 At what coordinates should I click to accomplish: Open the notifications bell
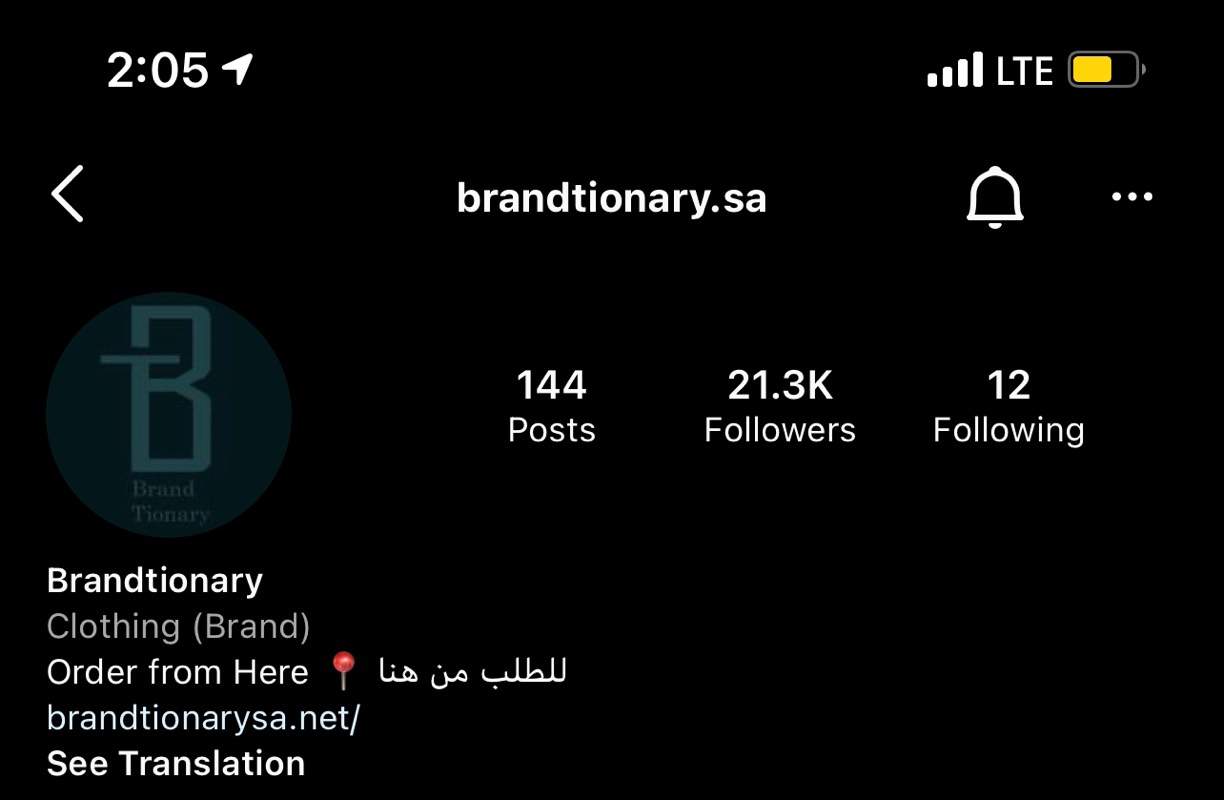(x=994, y=198)
